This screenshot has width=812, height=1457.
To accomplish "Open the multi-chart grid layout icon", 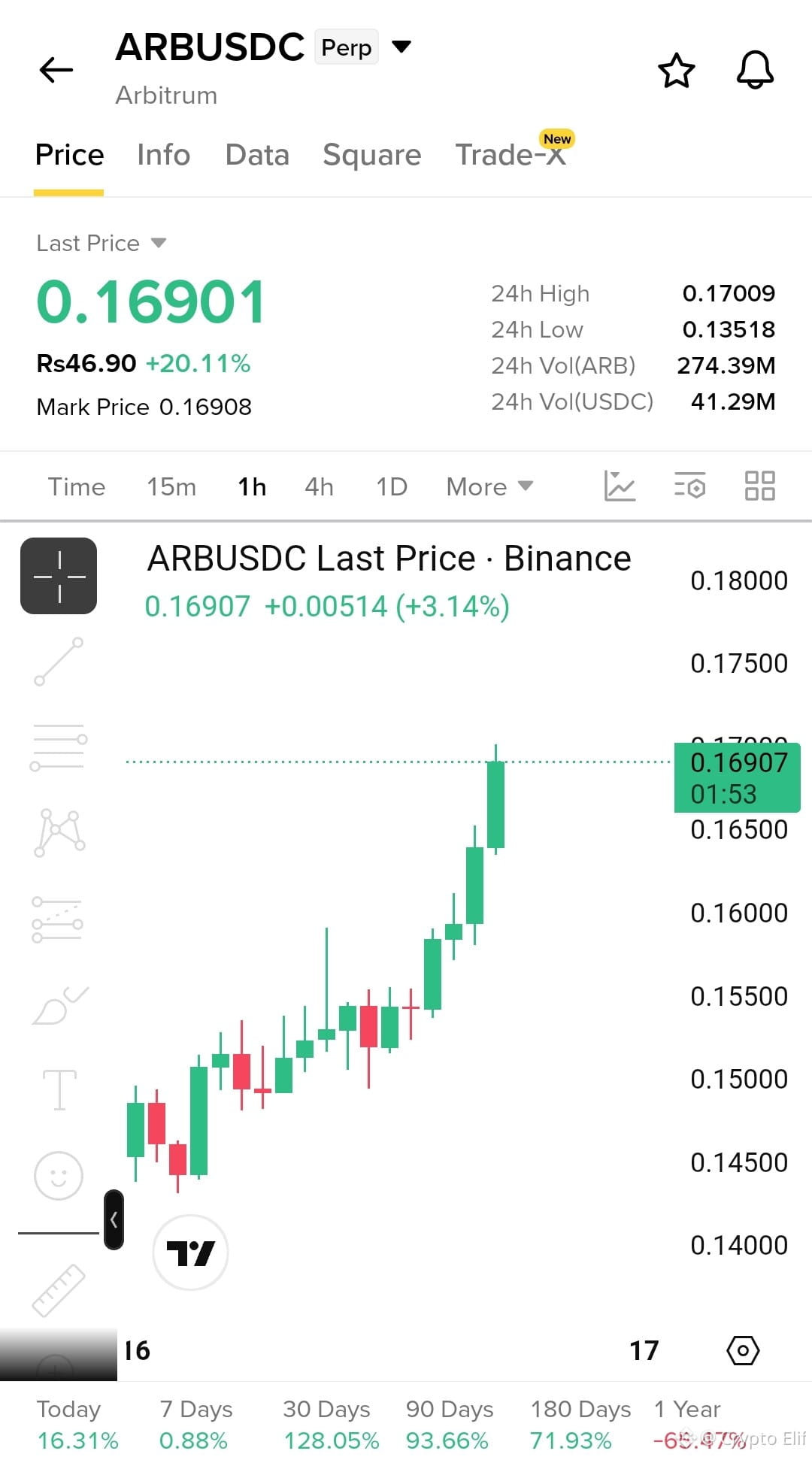I will coord(759,486).
